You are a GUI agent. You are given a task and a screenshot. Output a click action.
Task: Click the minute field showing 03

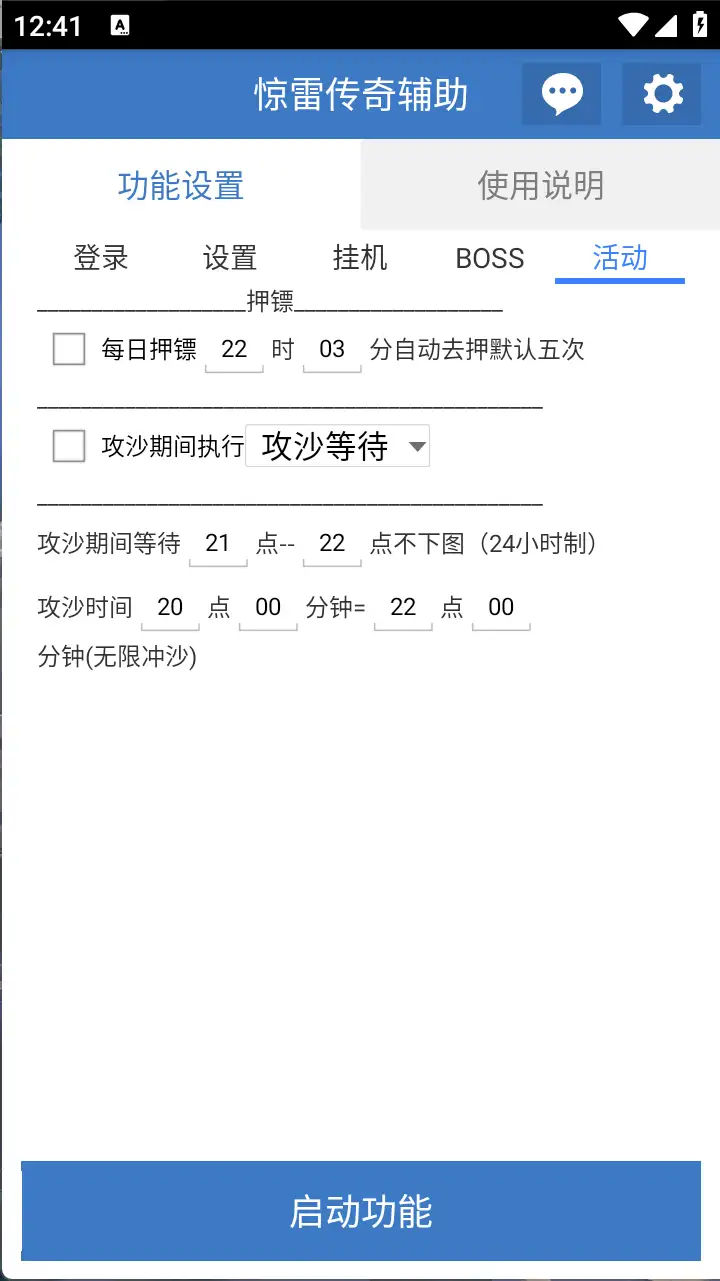point(332,350)
